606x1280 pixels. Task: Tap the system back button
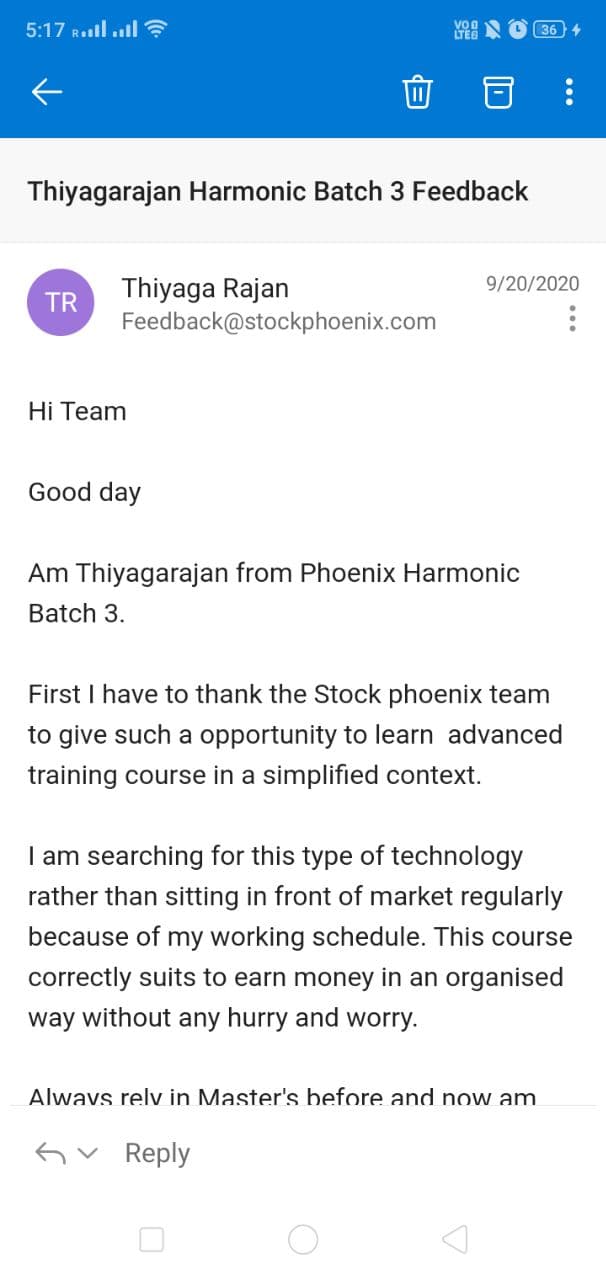(x=454, y=1240)
